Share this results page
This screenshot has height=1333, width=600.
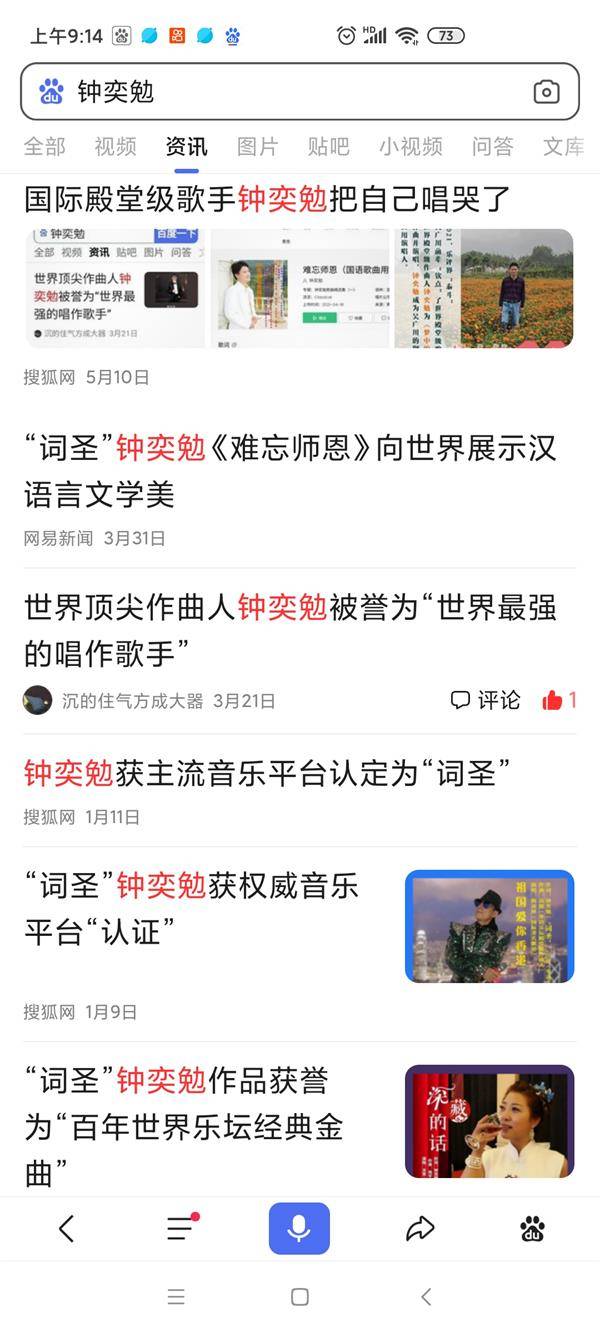[x=420, y=1228]
